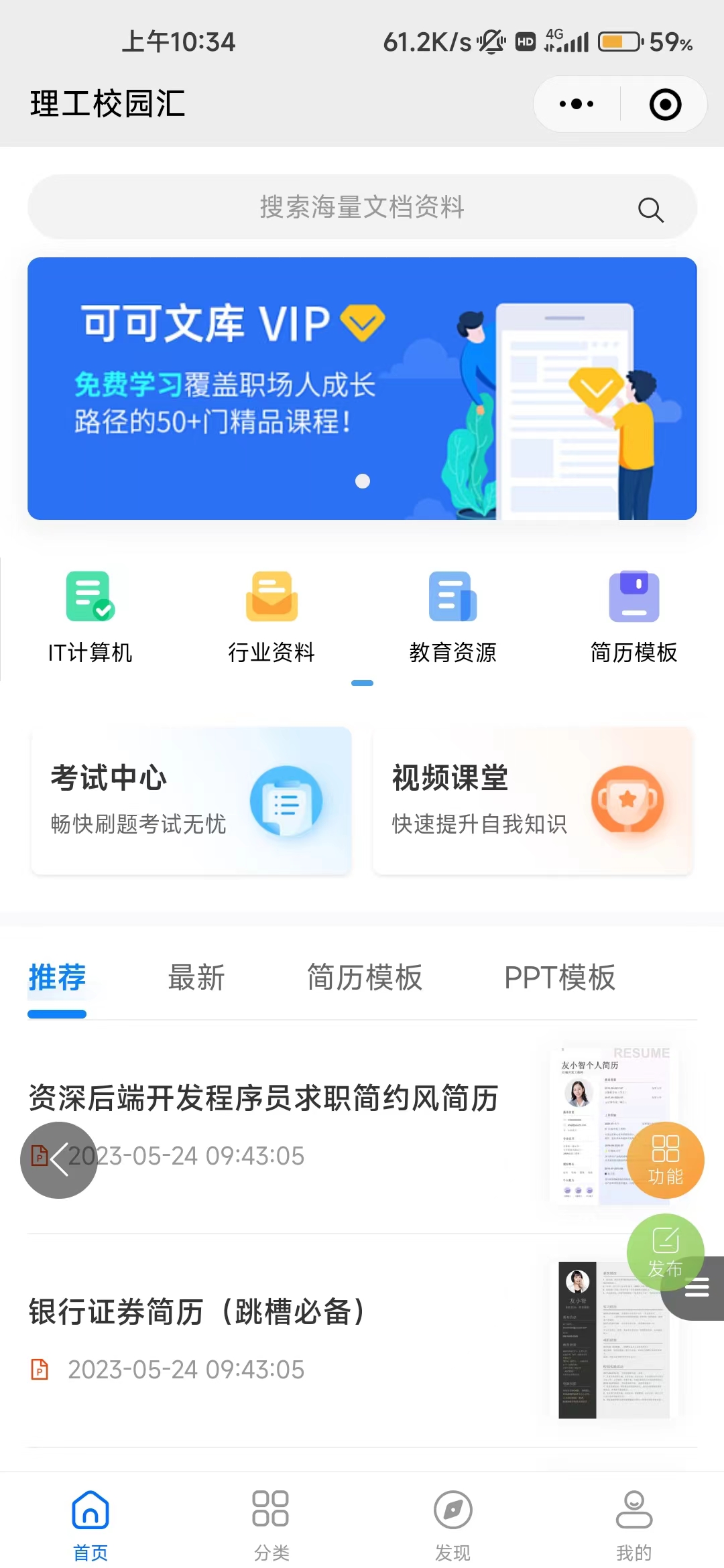The image size is (724, 1568).
Task: Open the IT计算机 category icon
Action: pos(90,600)
